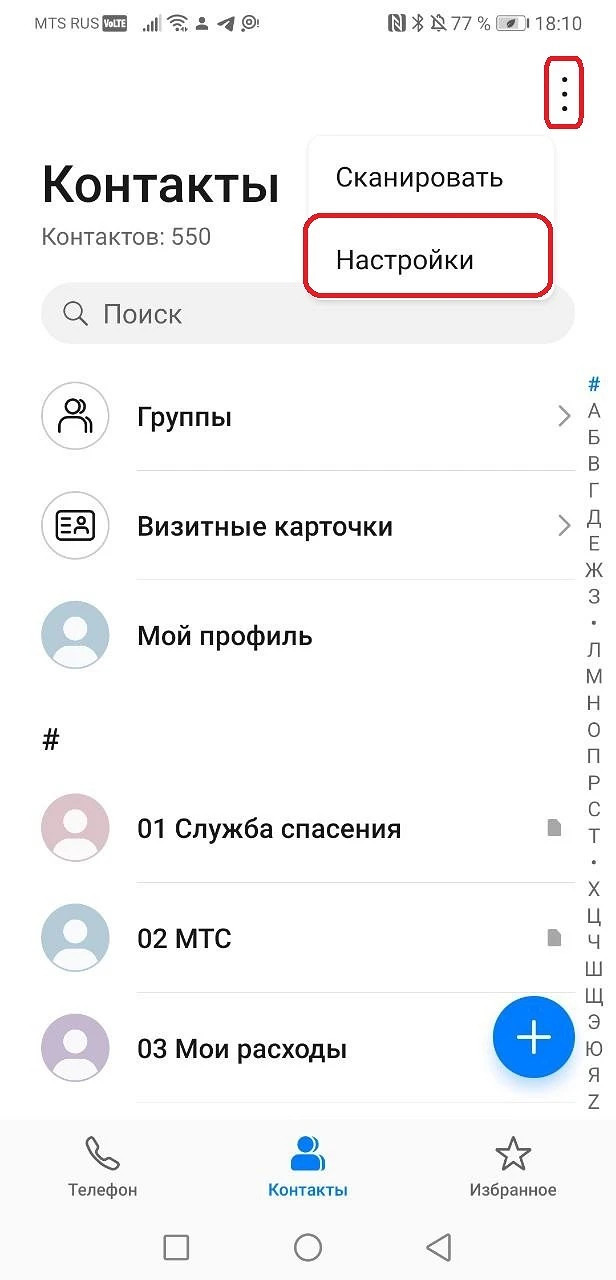This screenshot has width=616, height=1280.
Task: Switch to the Избранное tab
Action: pyautogui.click(x=513, y=1167)
